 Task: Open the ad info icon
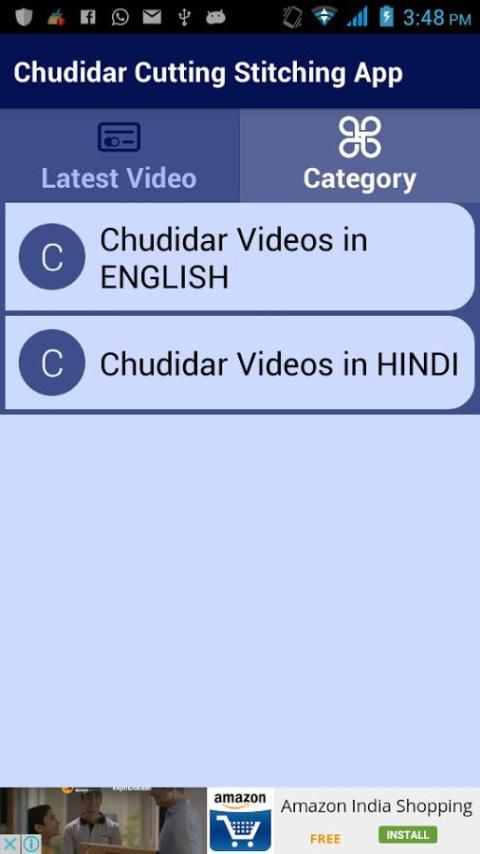tap(32, 844)
